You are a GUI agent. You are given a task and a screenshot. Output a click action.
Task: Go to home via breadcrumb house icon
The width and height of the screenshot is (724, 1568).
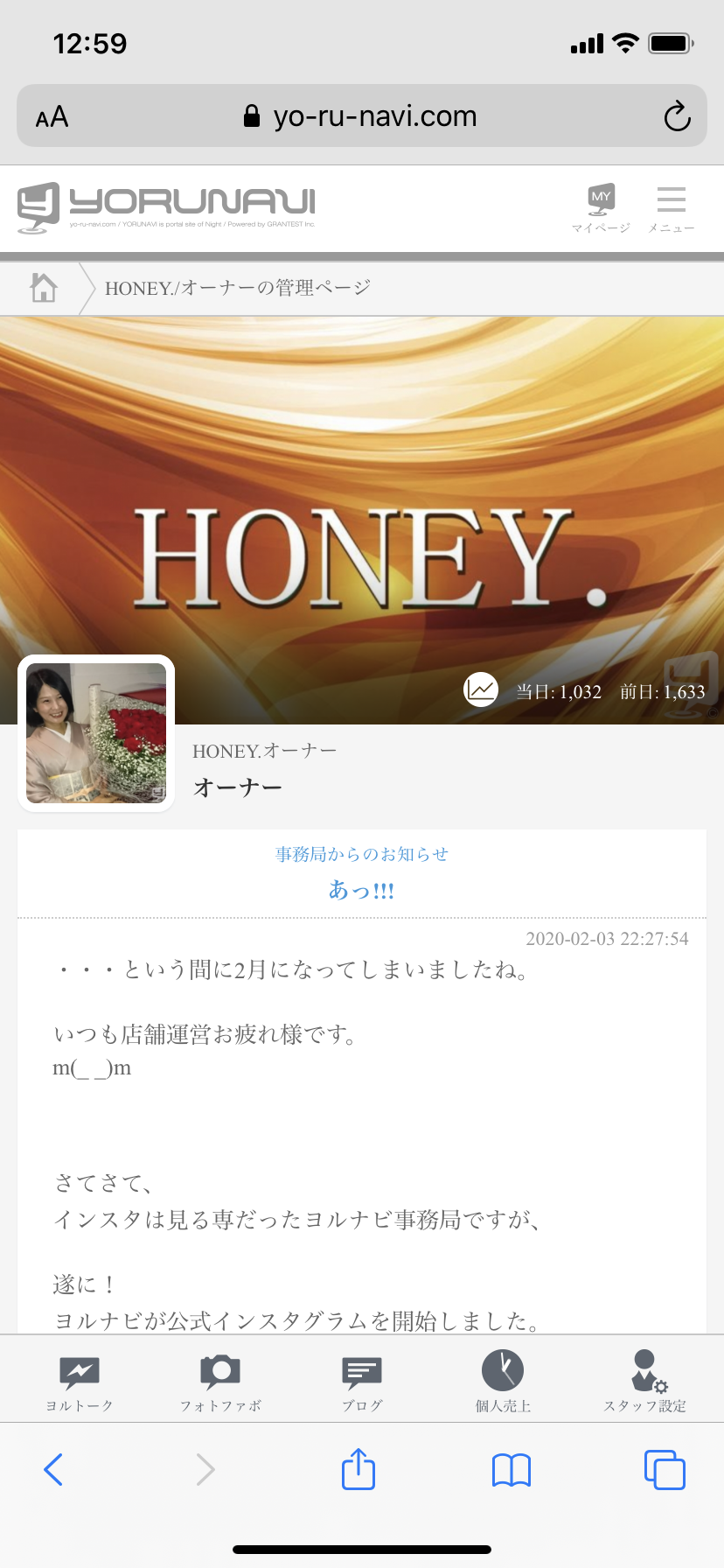44,288
